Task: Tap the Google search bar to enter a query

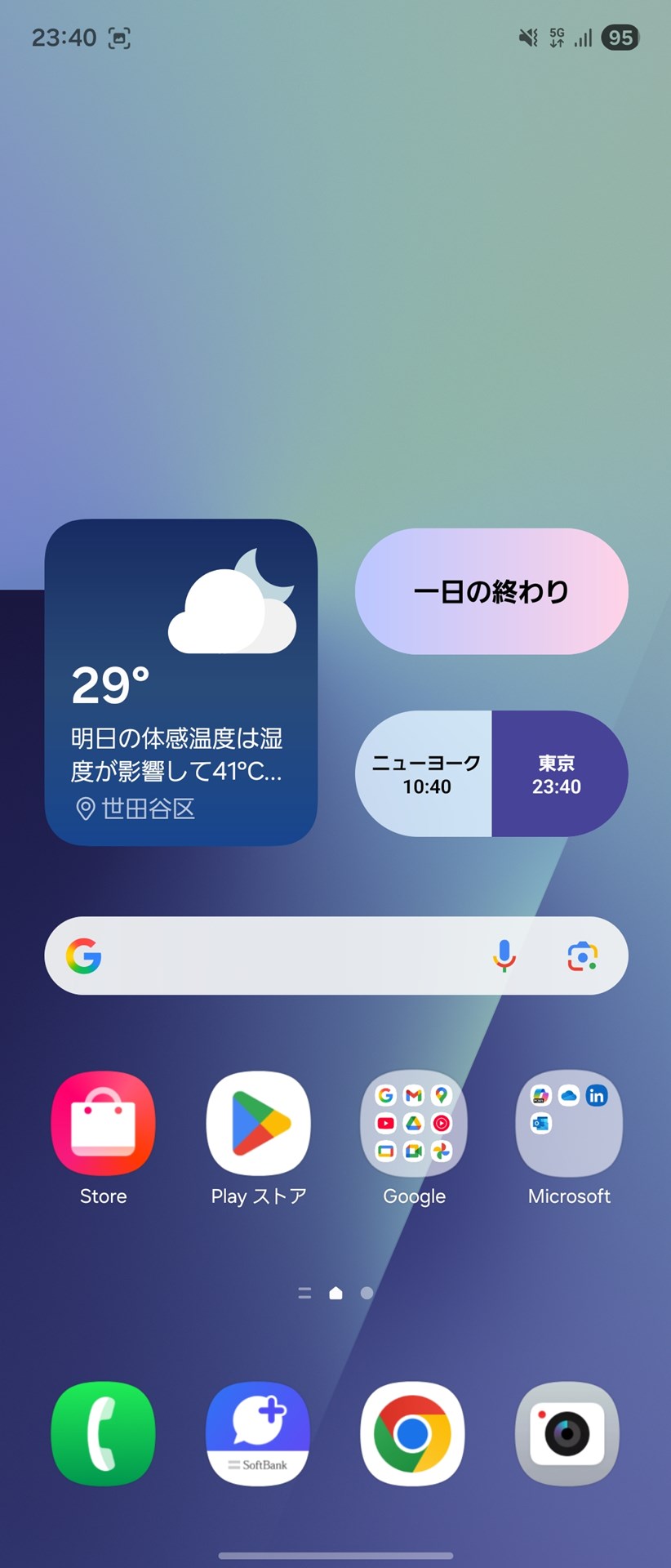Action: (286, 956)
